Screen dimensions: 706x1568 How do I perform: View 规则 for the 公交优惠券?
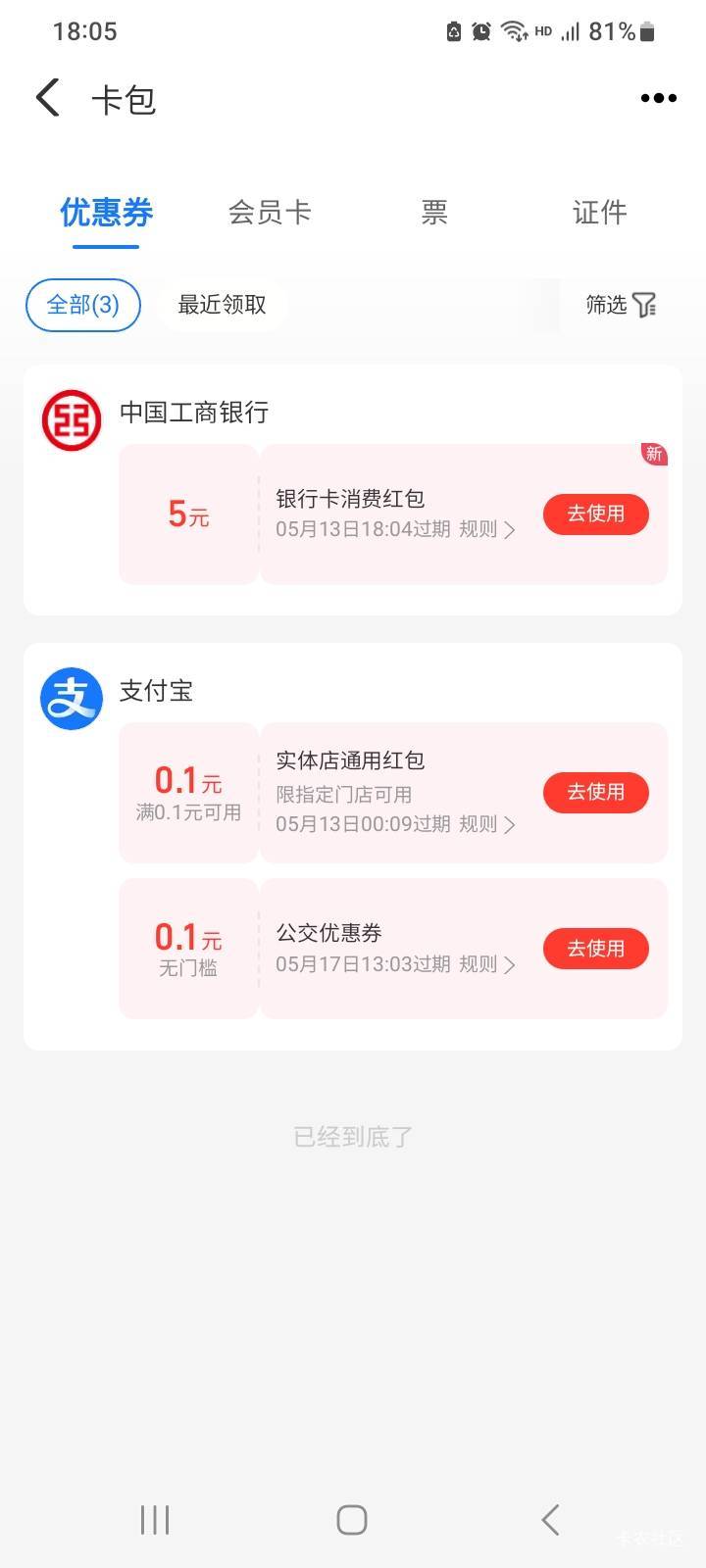coord(487,965)
